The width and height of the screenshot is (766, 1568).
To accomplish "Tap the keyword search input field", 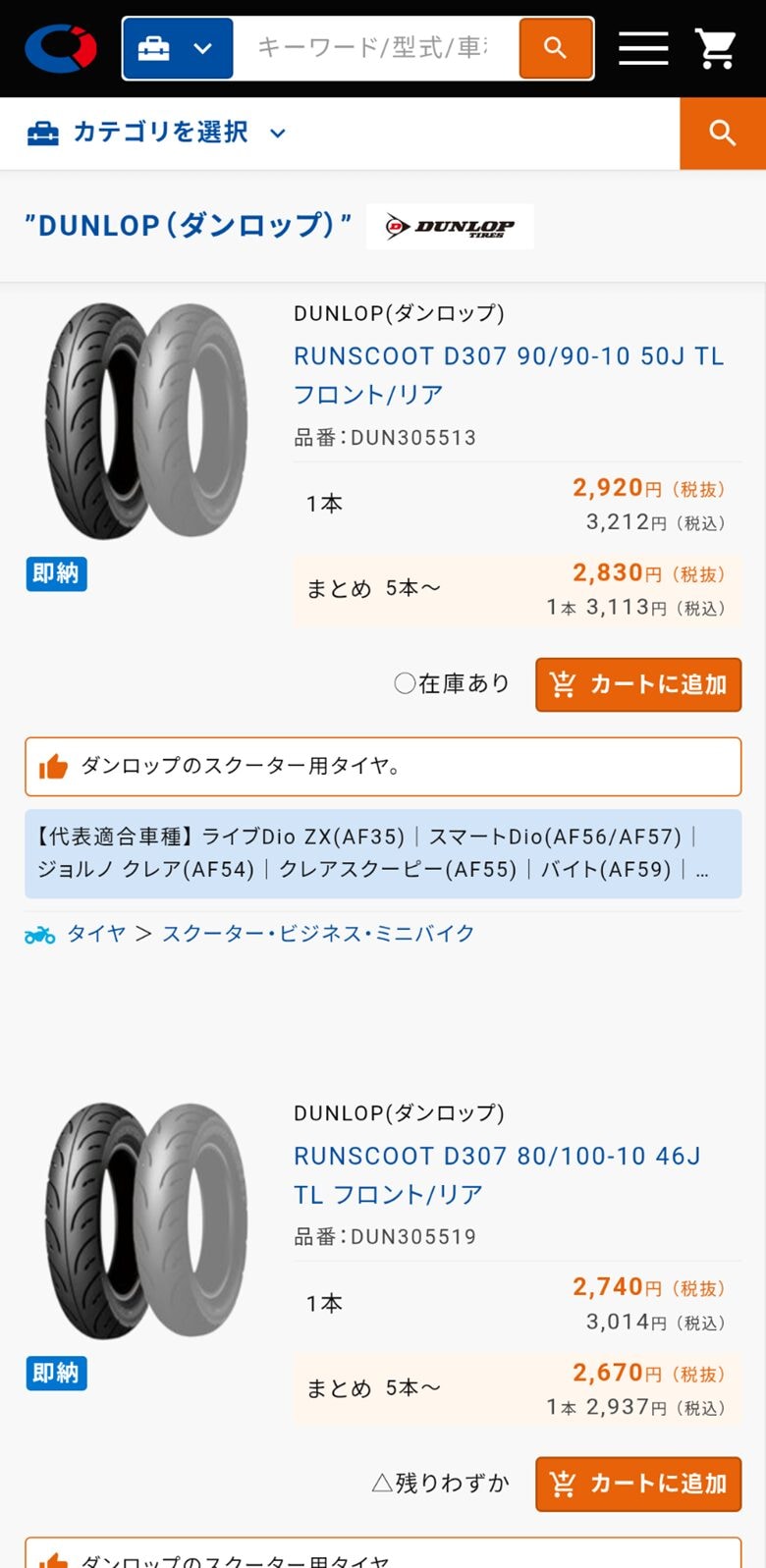I will (x=373, y=48).
